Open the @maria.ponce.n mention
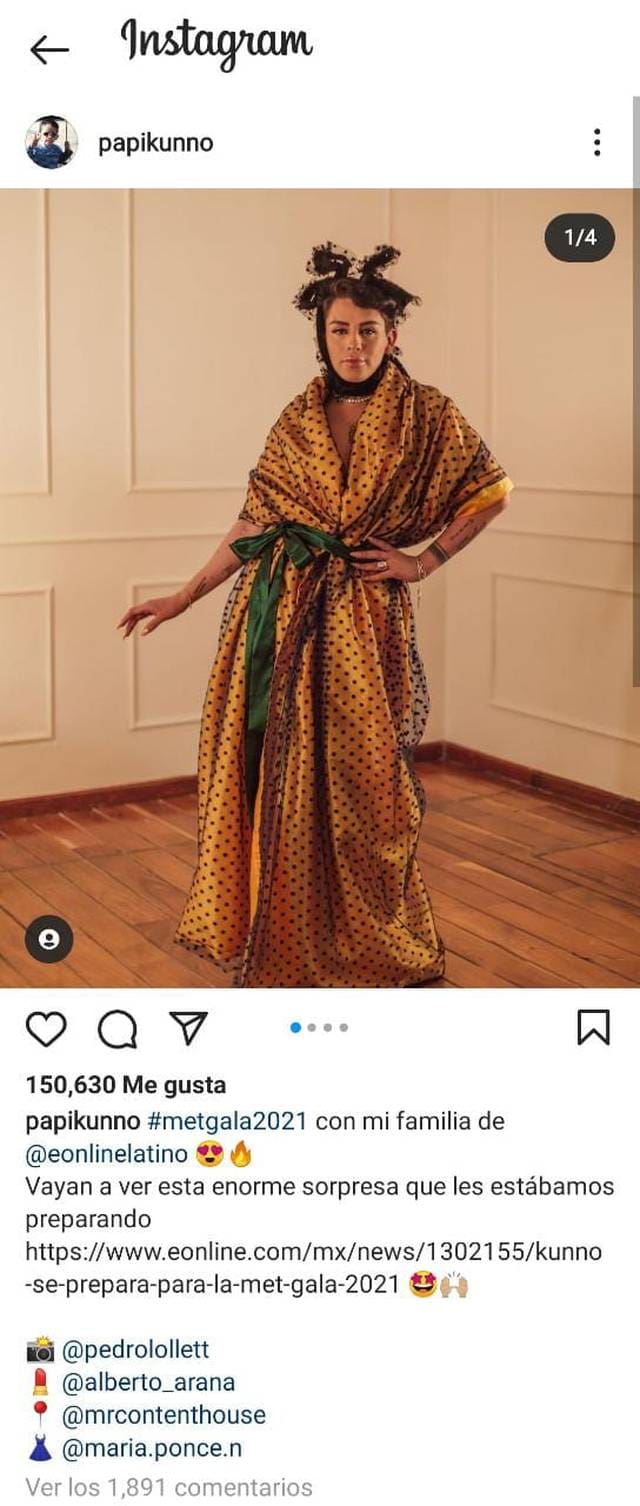 152,1448
